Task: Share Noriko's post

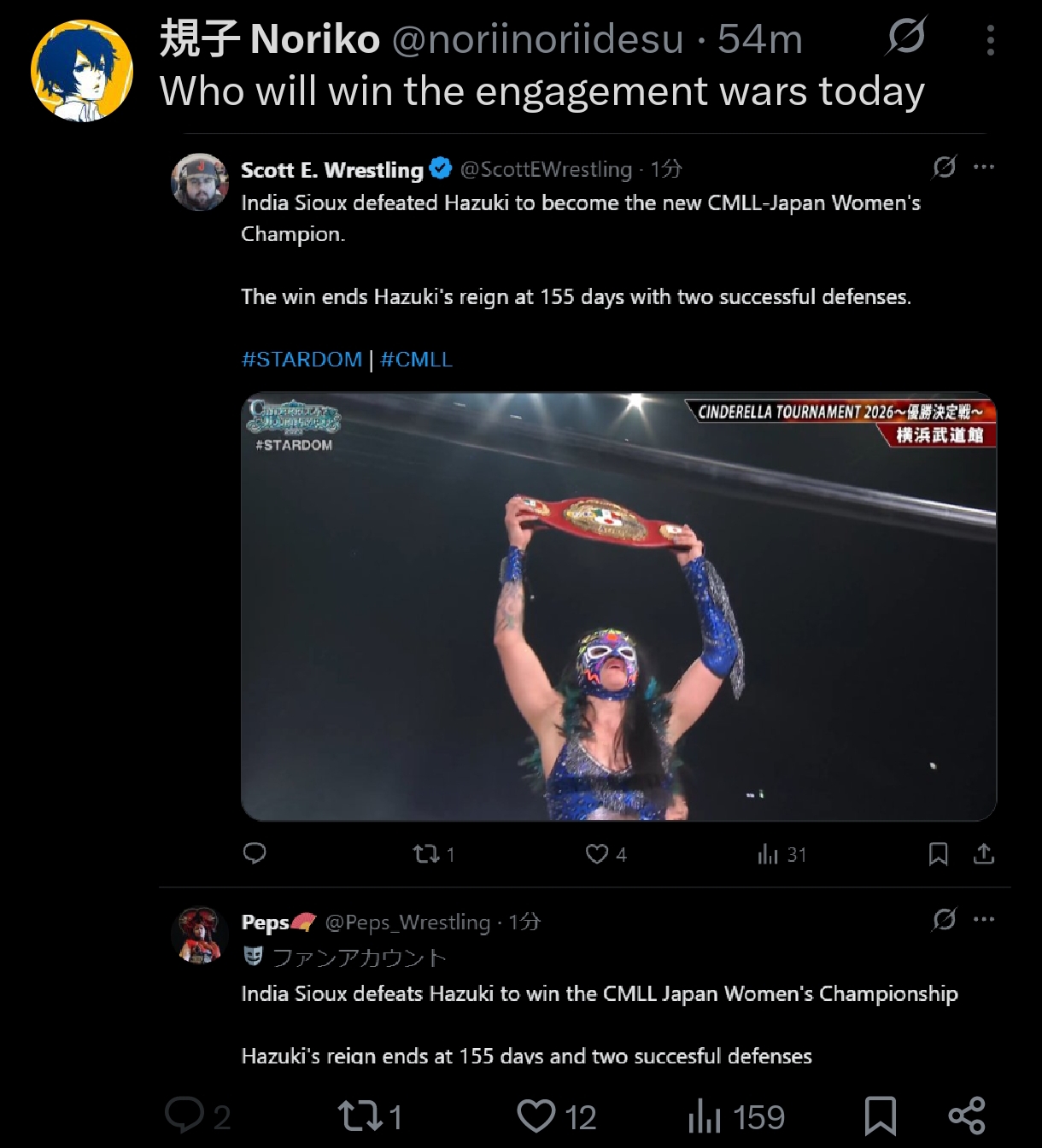Action: [967, 1116]
